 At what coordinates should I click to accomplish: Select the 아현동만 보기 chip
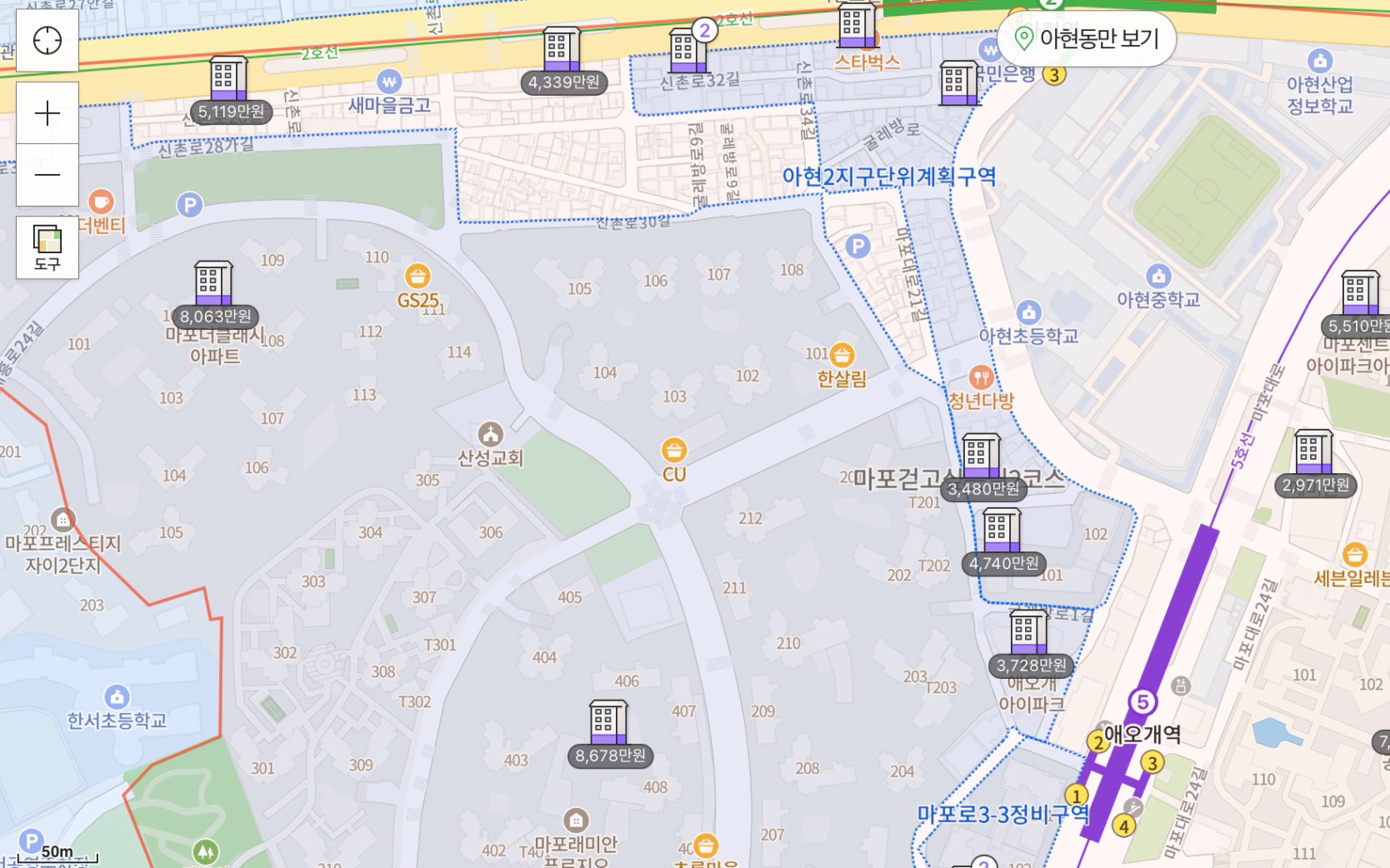1087,38
